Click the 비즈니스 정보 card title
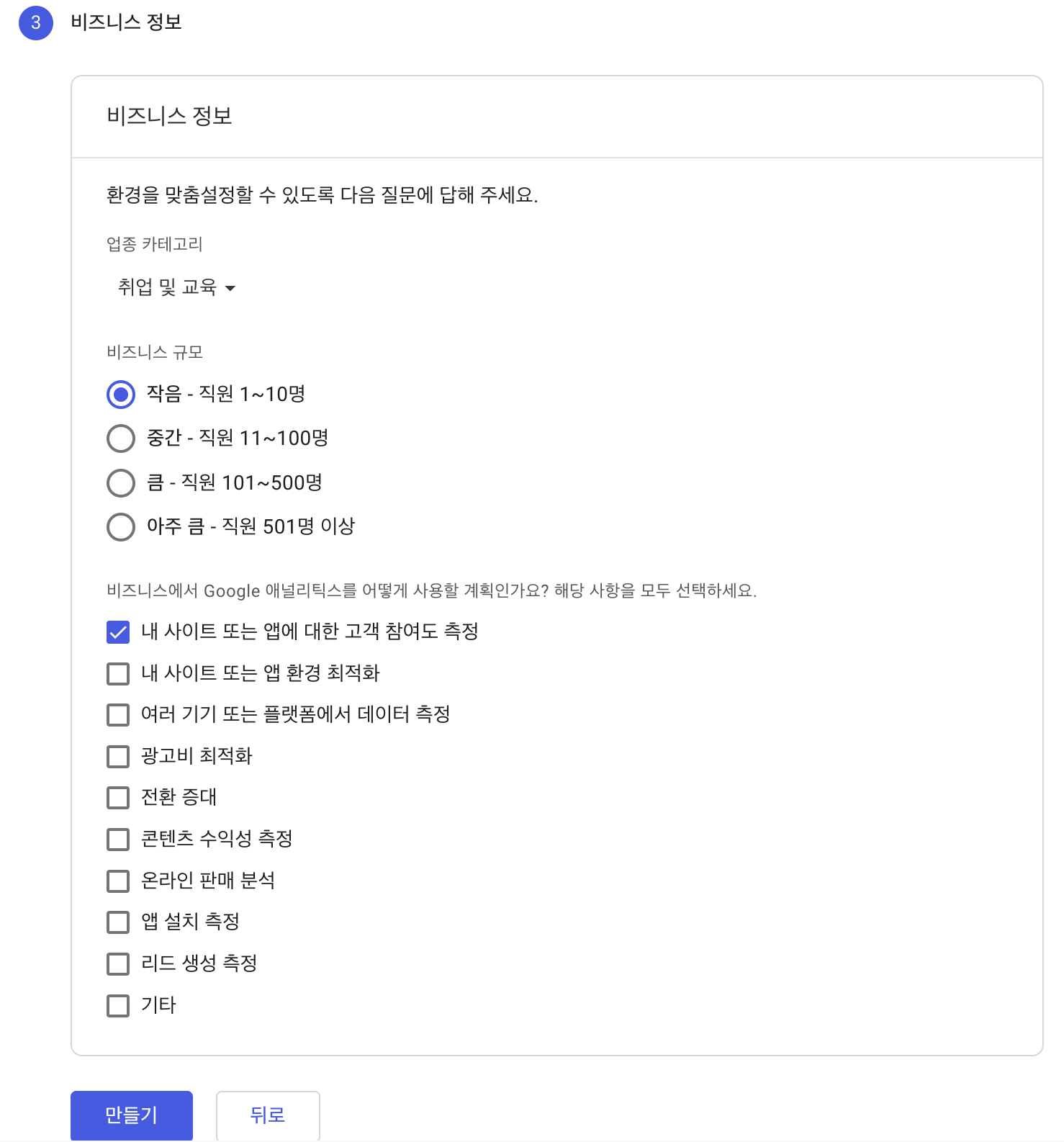Image resolution: width=1064 pixels, height=1142 pixels. click(169, 114)
